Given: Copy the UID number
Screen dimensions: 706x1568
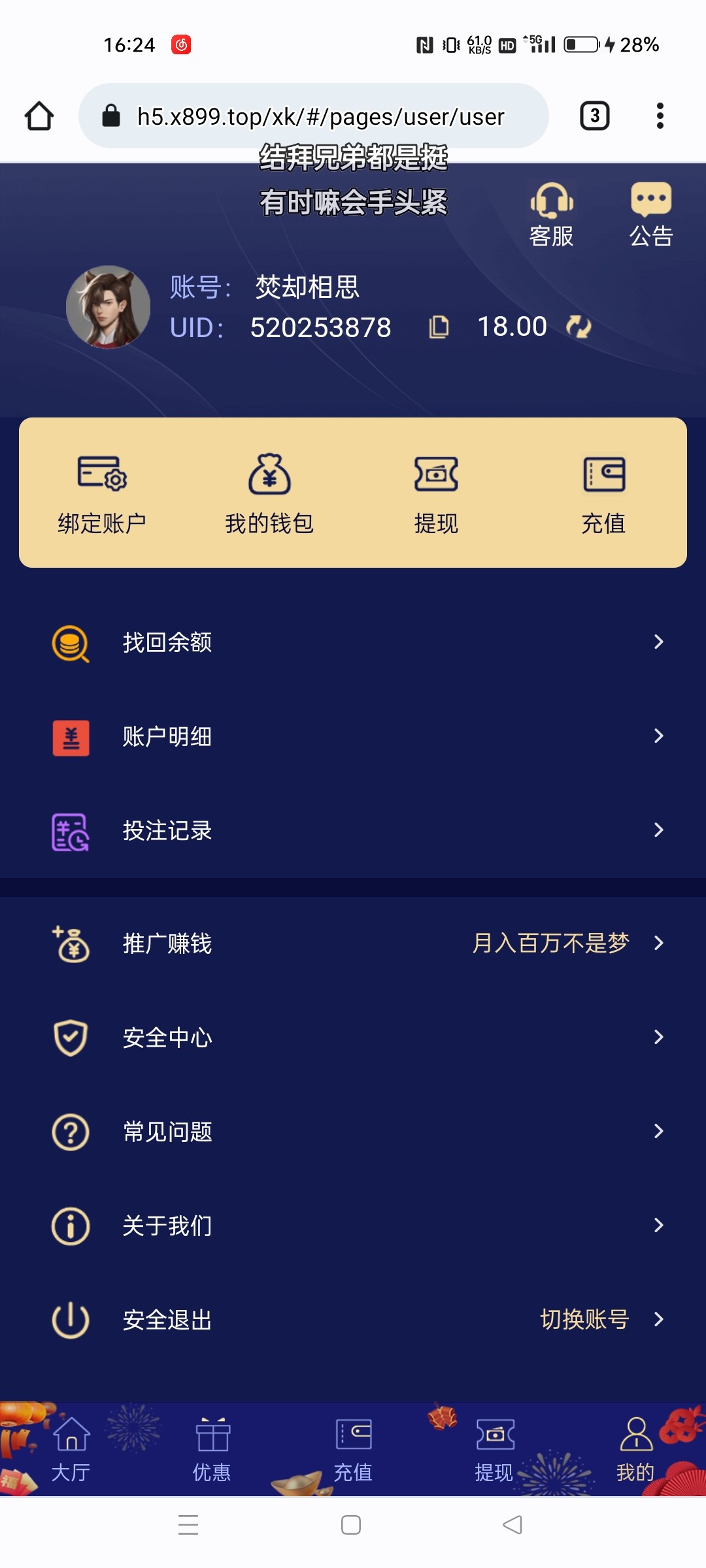Looking at the screenshot, I should (439, 327).
